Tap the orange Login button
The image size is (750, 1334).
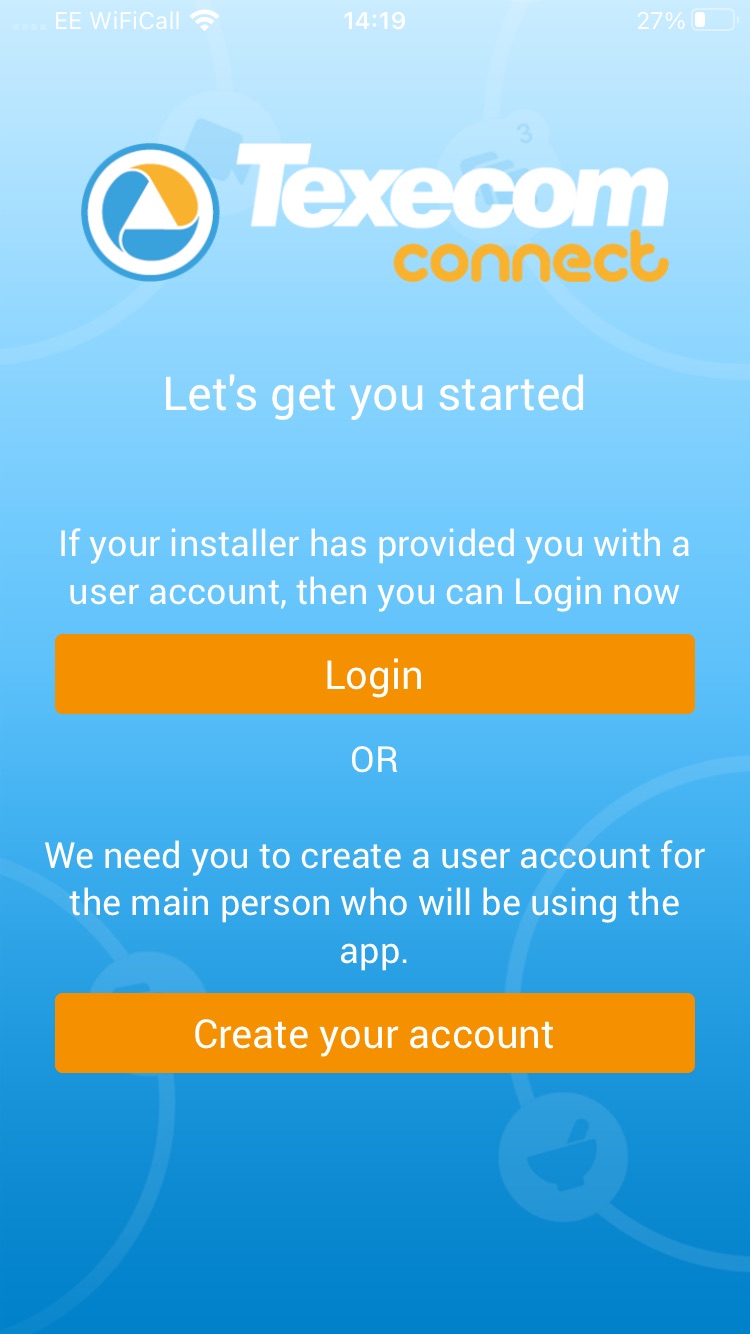coord(374,675)
